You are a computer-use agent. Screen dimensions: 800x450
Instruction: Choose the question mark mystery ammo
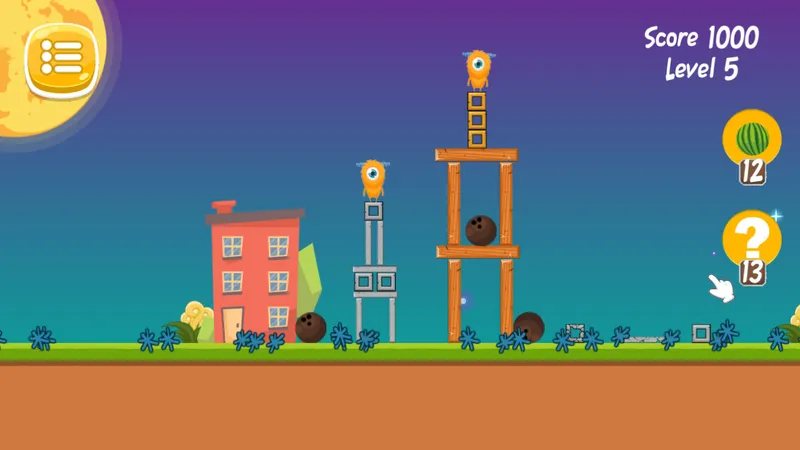751,238
